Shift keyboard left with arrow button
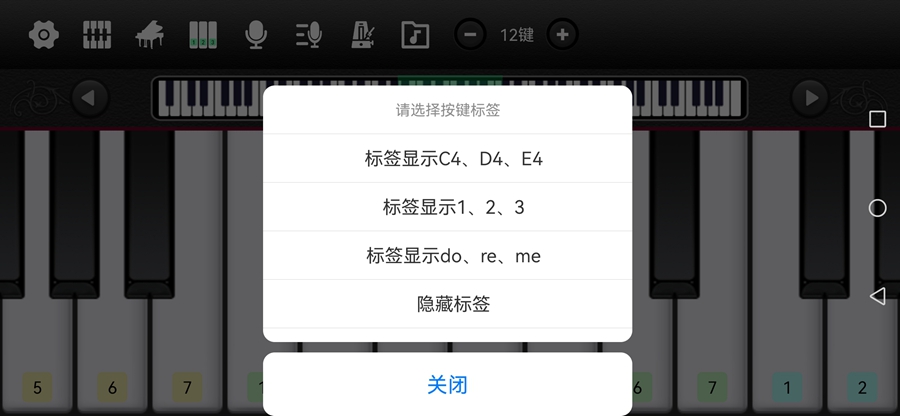This screenshot has width=900, height=416. pos(88,98)
